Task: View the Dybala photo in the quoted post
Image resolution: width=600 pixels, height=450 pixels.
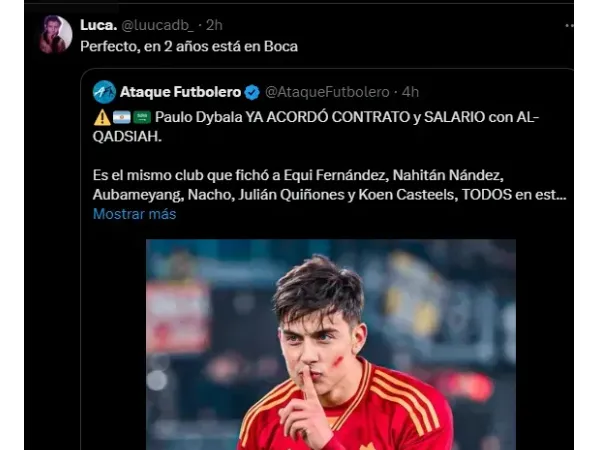Action: pos(330,345)
